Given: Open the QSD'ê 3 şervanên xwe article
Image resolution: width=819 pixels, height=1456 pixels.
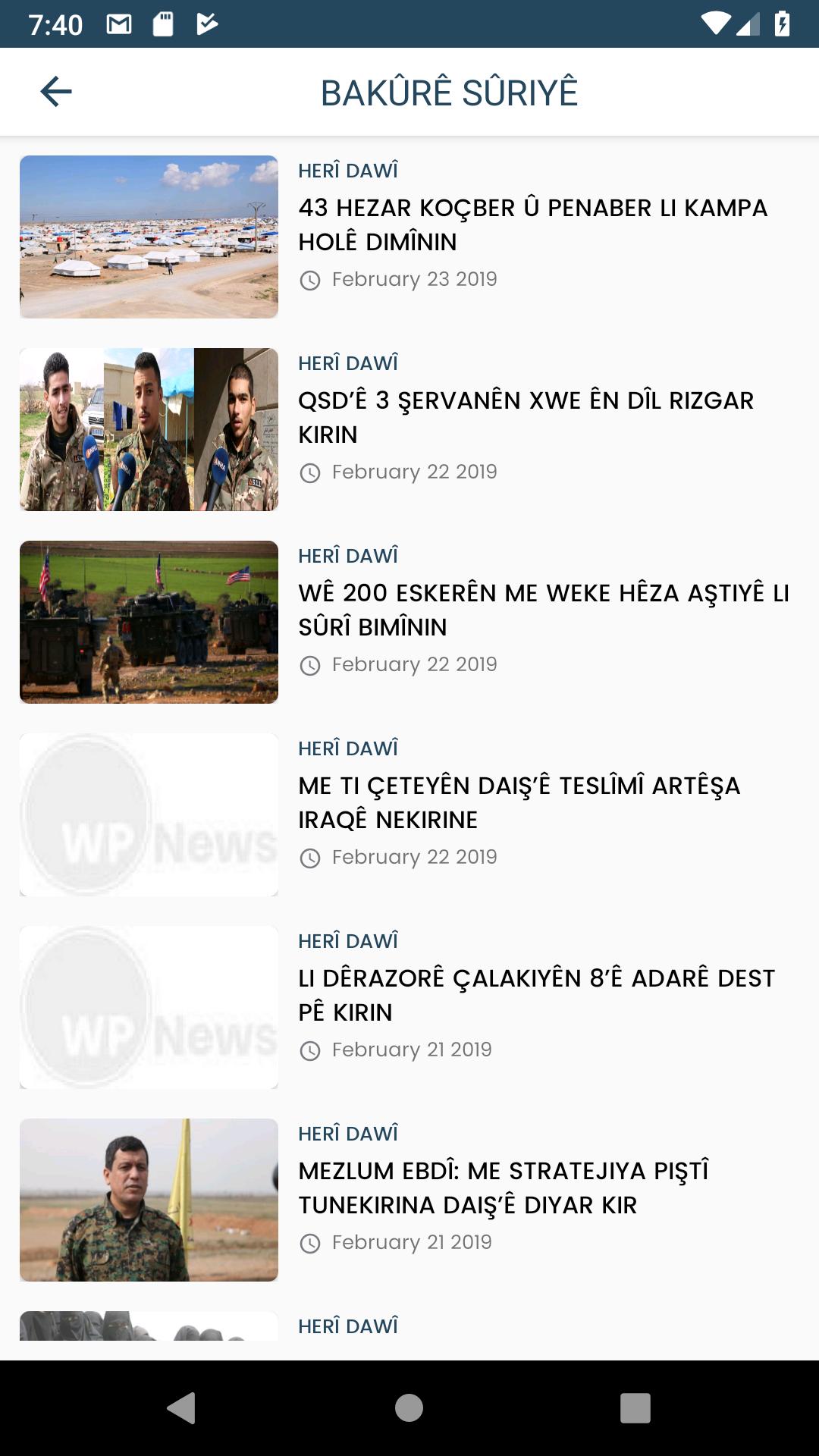Looking at the screenshot, I should [526, 417].
